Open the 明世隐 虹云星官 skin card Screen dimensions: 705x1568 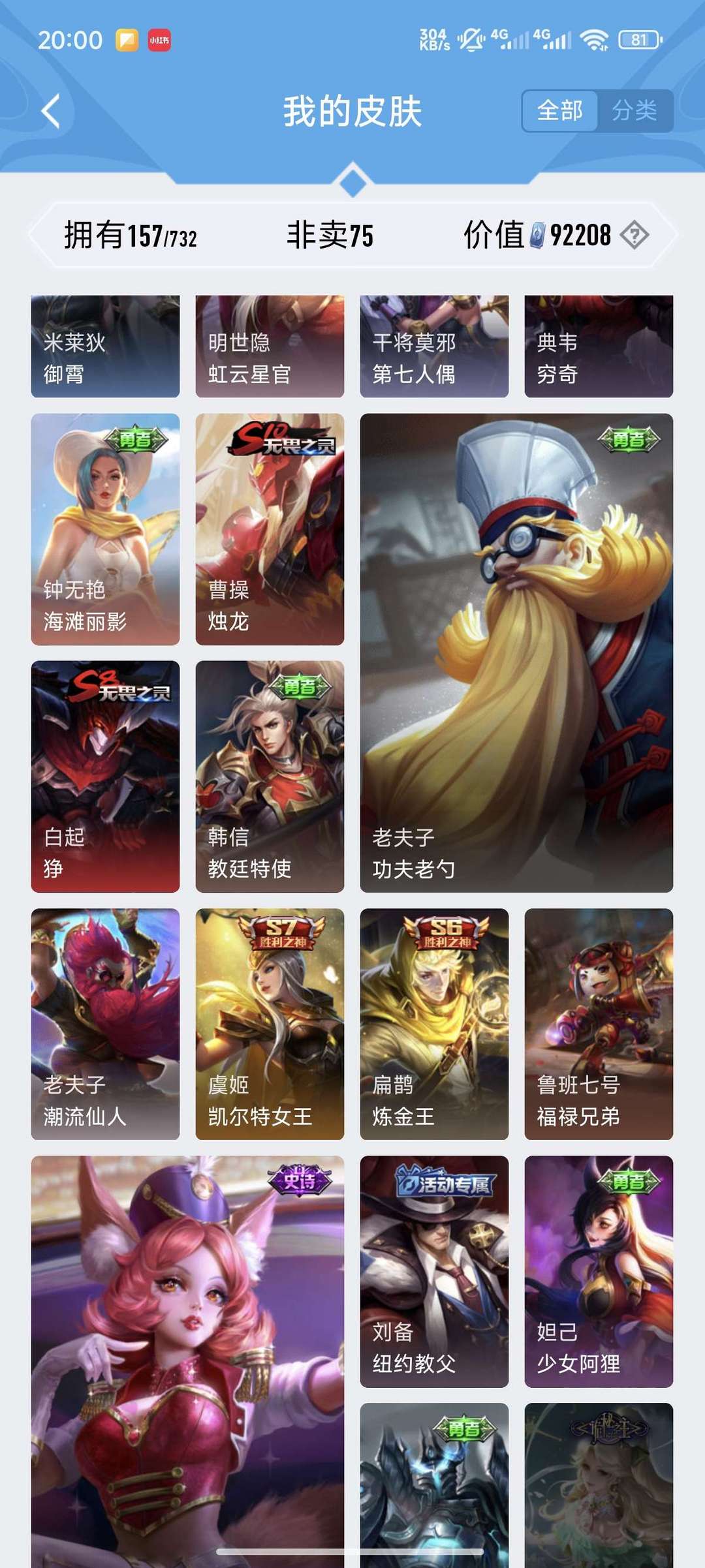pyautogui.click(x=270, y=346)
